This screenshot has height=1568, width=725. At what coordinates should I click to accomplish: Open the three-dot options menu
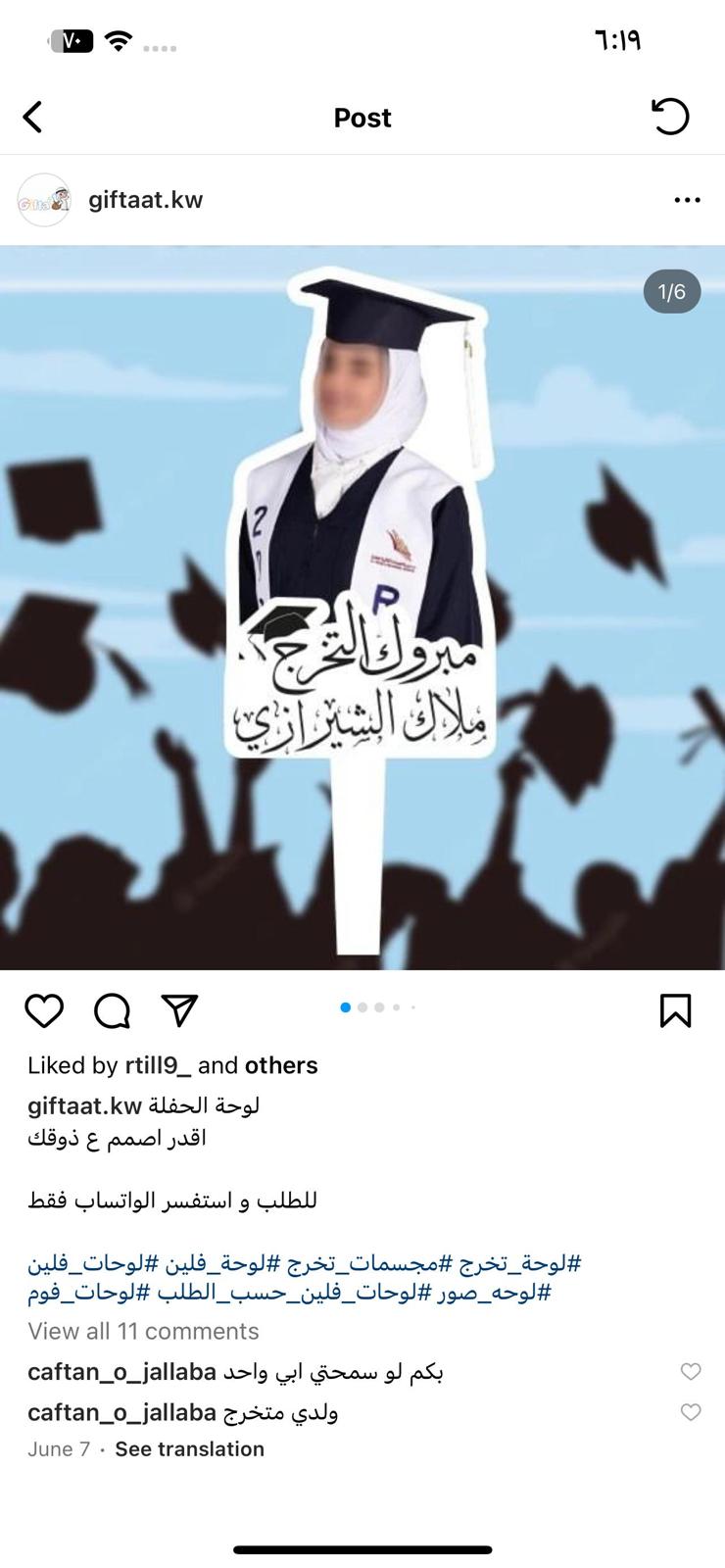(x=688, y=200)
